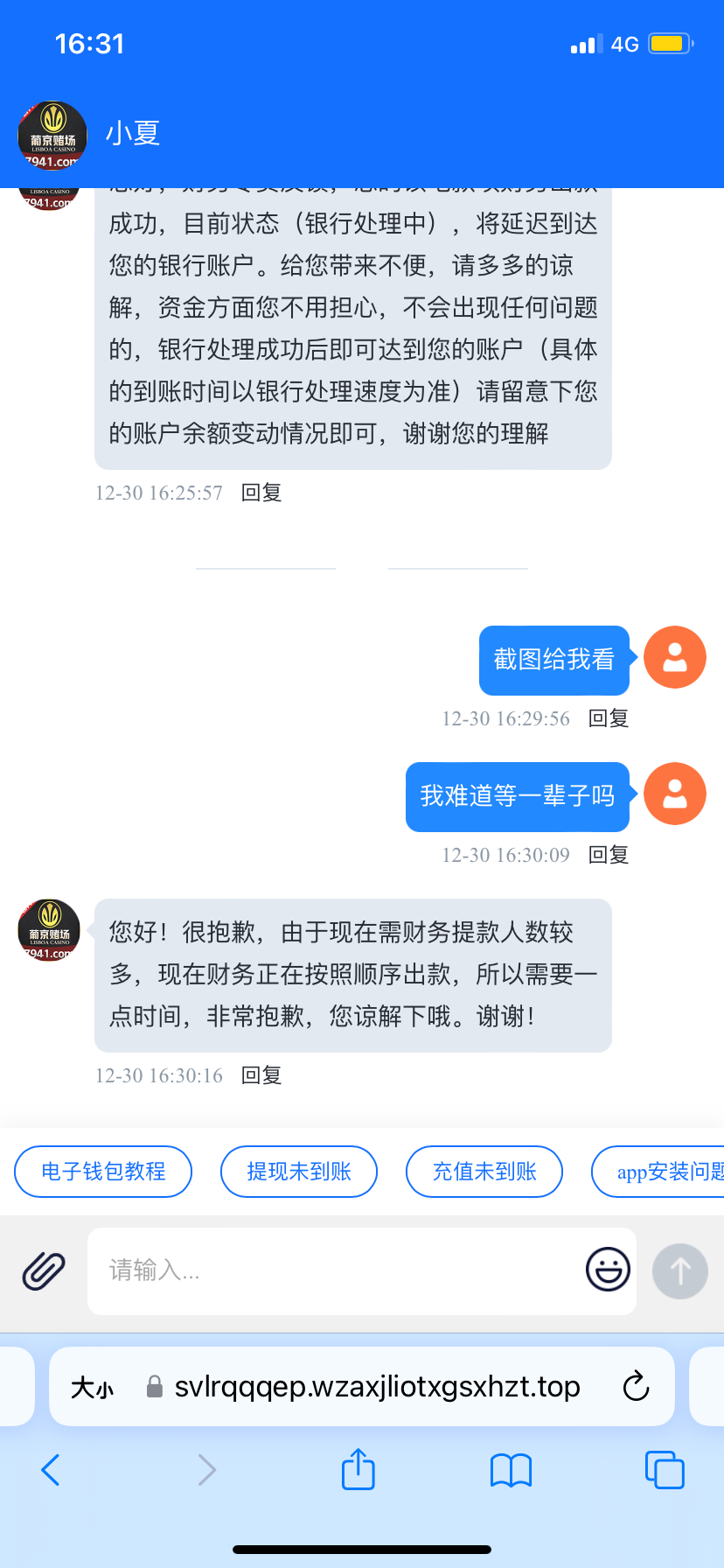Image resolution: width=724 pixels, height=1568 pixels.
Task: Open browser bookmarks
Action: click(x=512, y=1470)
